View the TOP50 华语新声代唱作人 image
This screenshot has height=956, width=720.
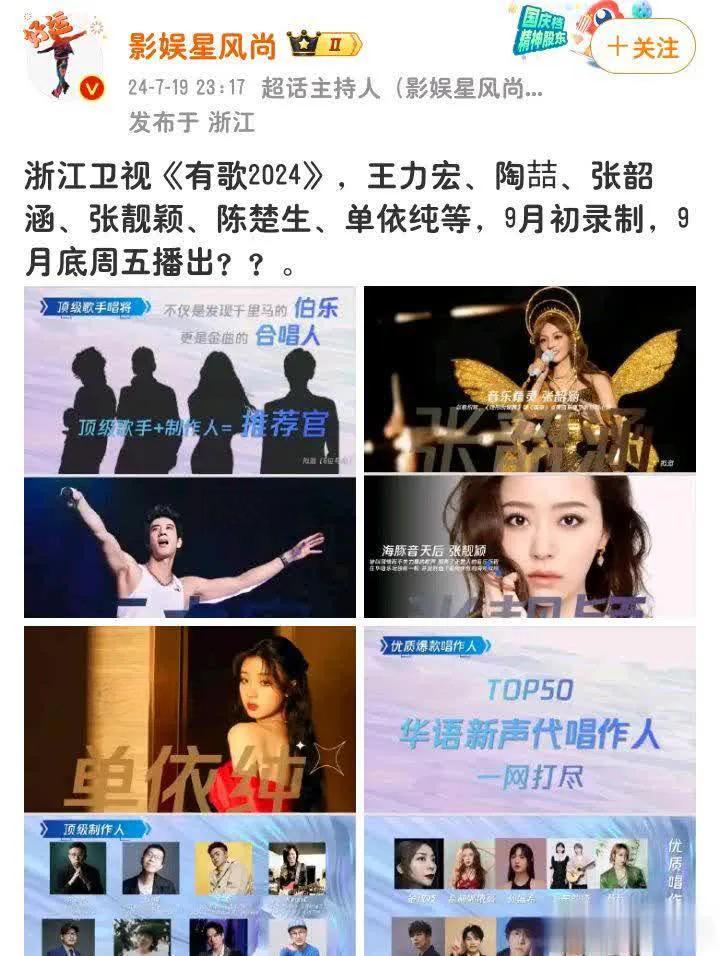tap(530, 719)
